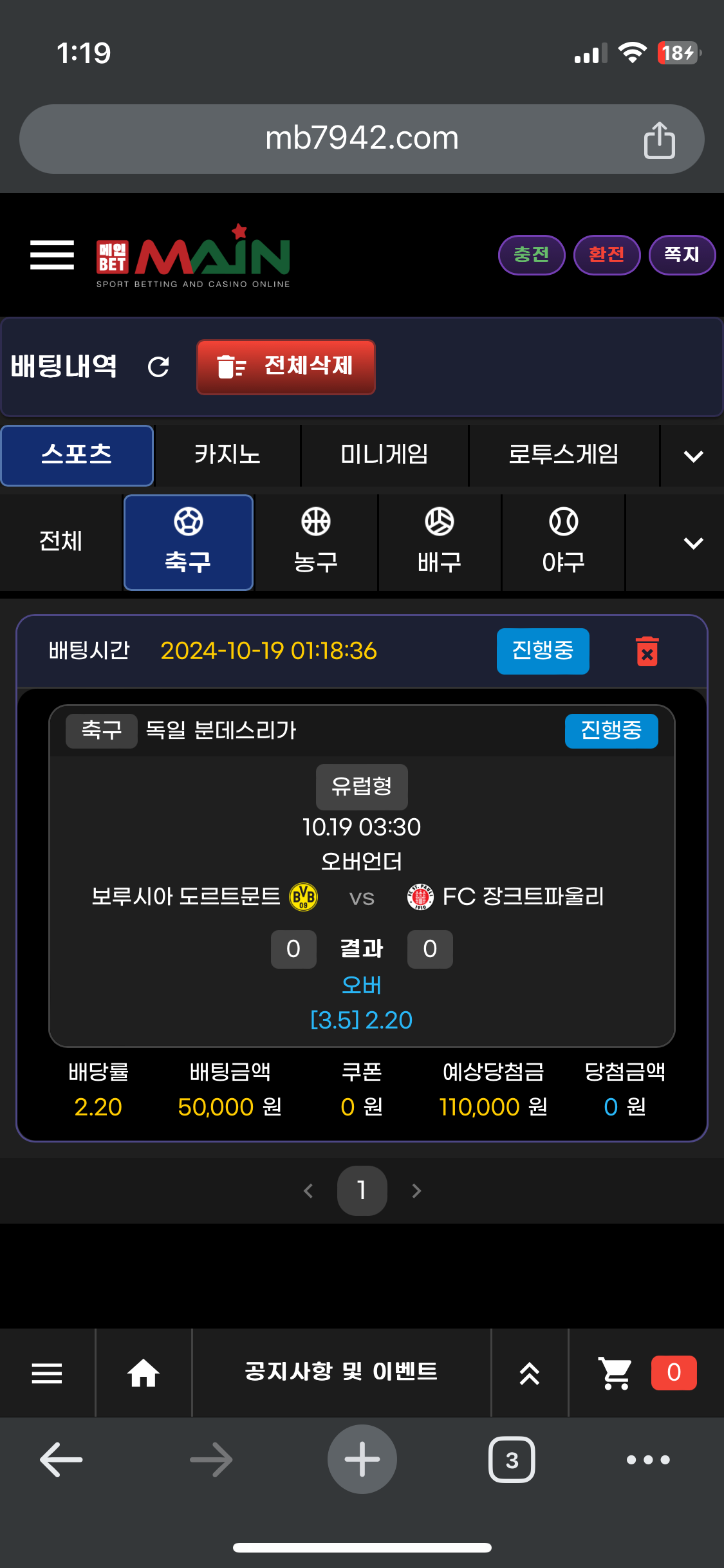This screenshot has width=724, height=1568.
Task: Switch to the 카지노 tab
Action: (227, 455)
